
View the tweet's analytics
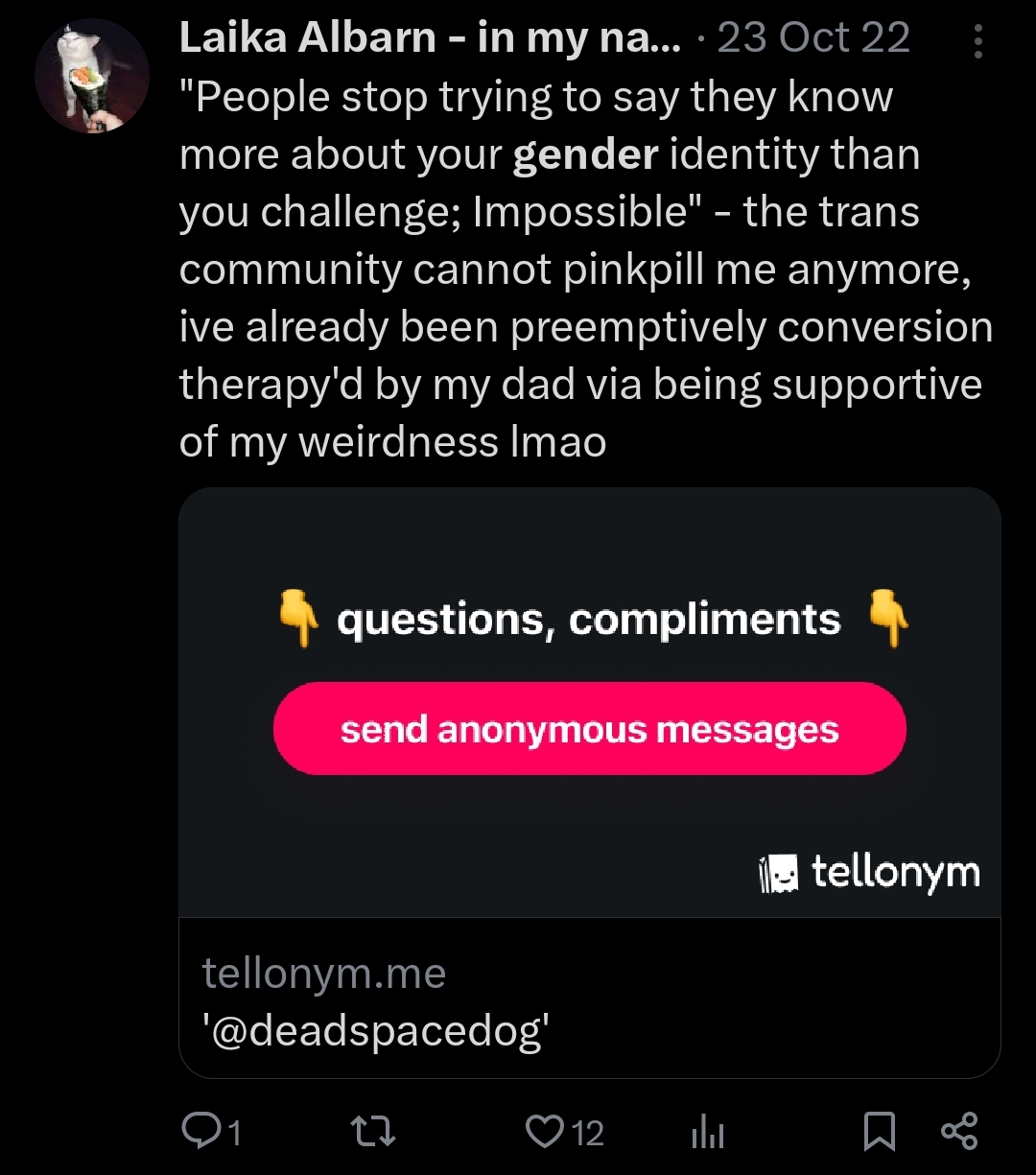pos(707,1134)
